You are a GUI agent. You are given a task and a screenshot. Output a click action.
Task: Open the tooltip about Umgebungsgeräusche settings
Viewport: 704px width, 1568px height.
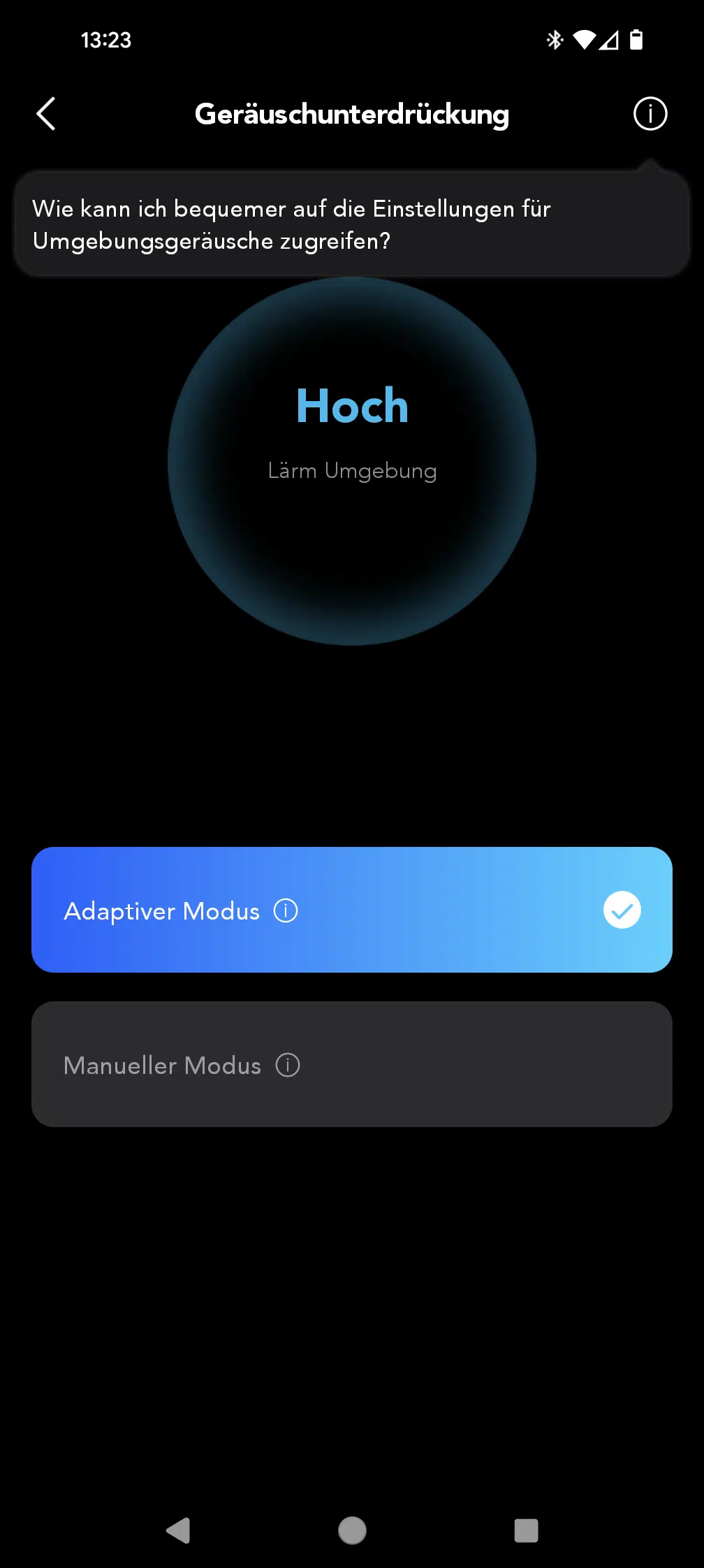352,224
